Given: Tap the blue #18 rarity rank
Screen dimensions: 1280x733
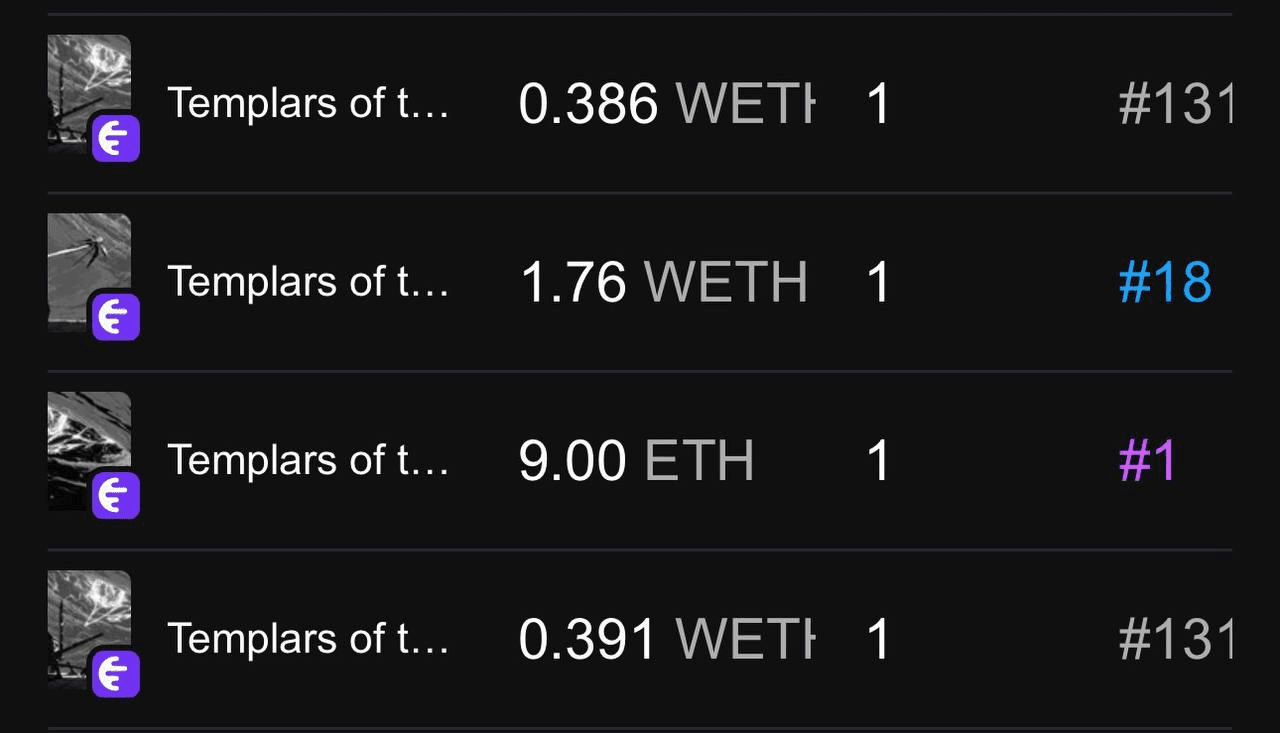Looking at the screenshot, I should point(1165,282).
